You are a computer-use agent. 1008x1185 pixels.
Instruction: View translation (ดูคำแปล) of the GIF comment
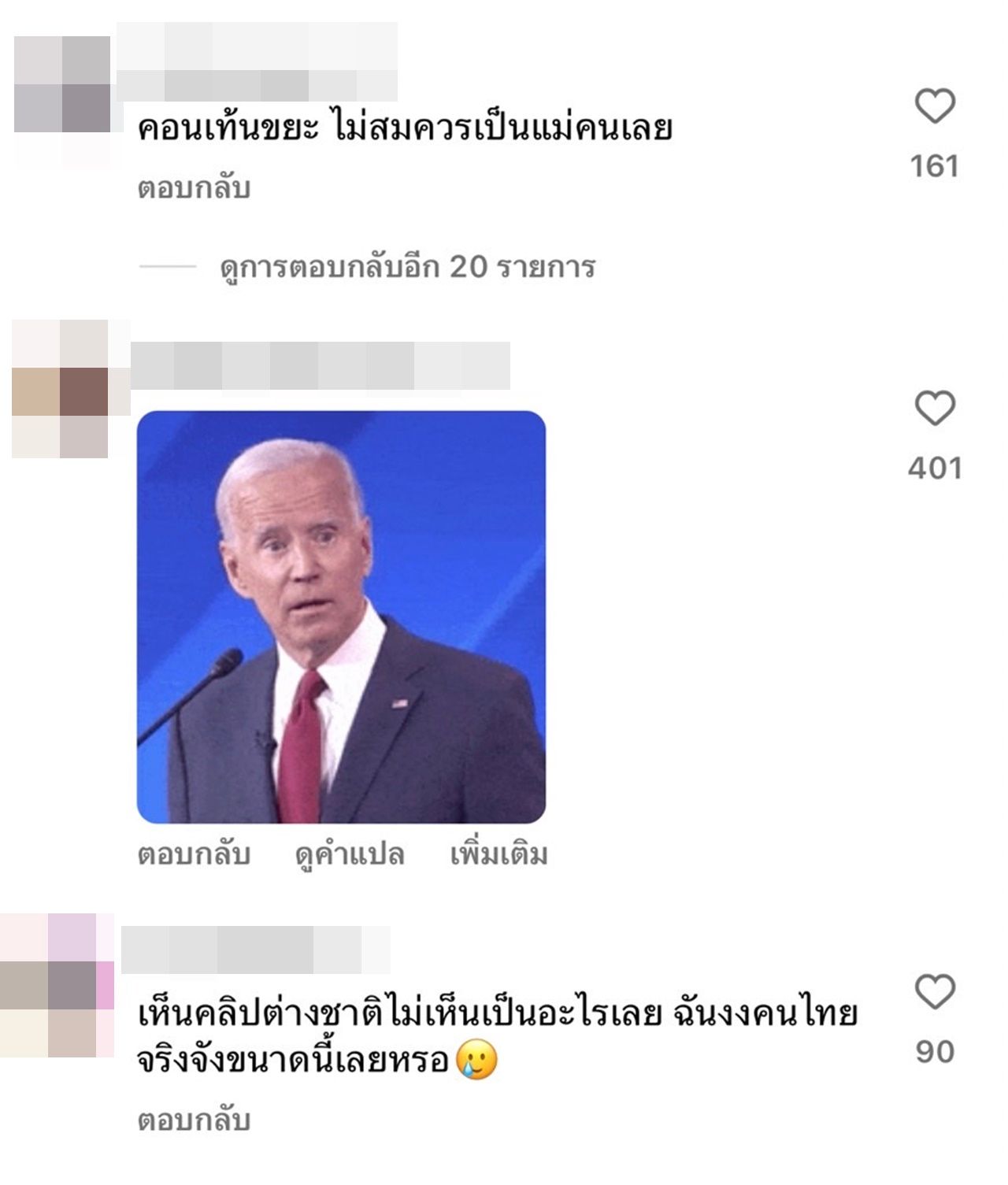coord(350,854)
